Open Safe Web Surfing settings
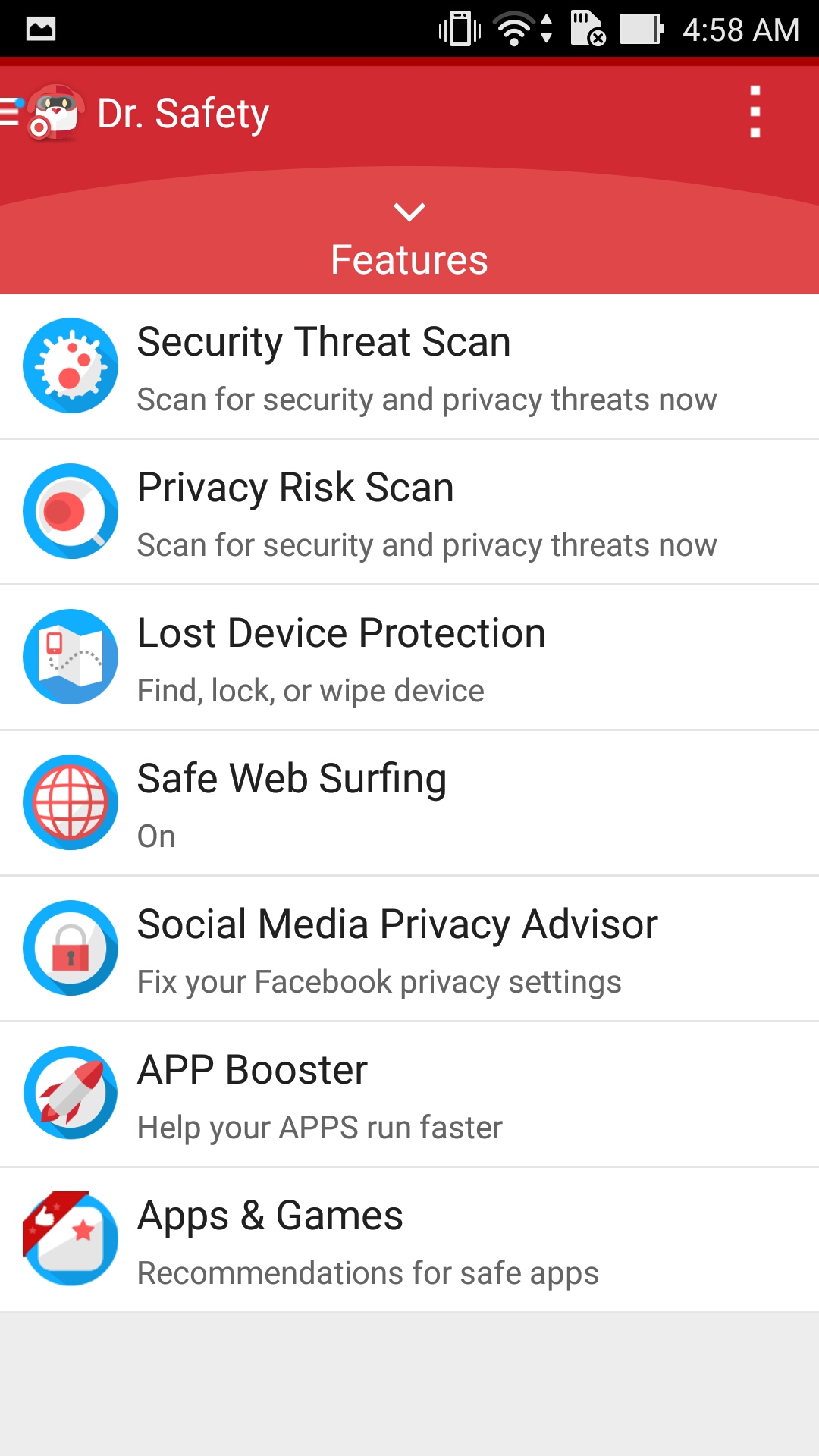Screen dimensions: 819x1456 click(x=409, y=803)
